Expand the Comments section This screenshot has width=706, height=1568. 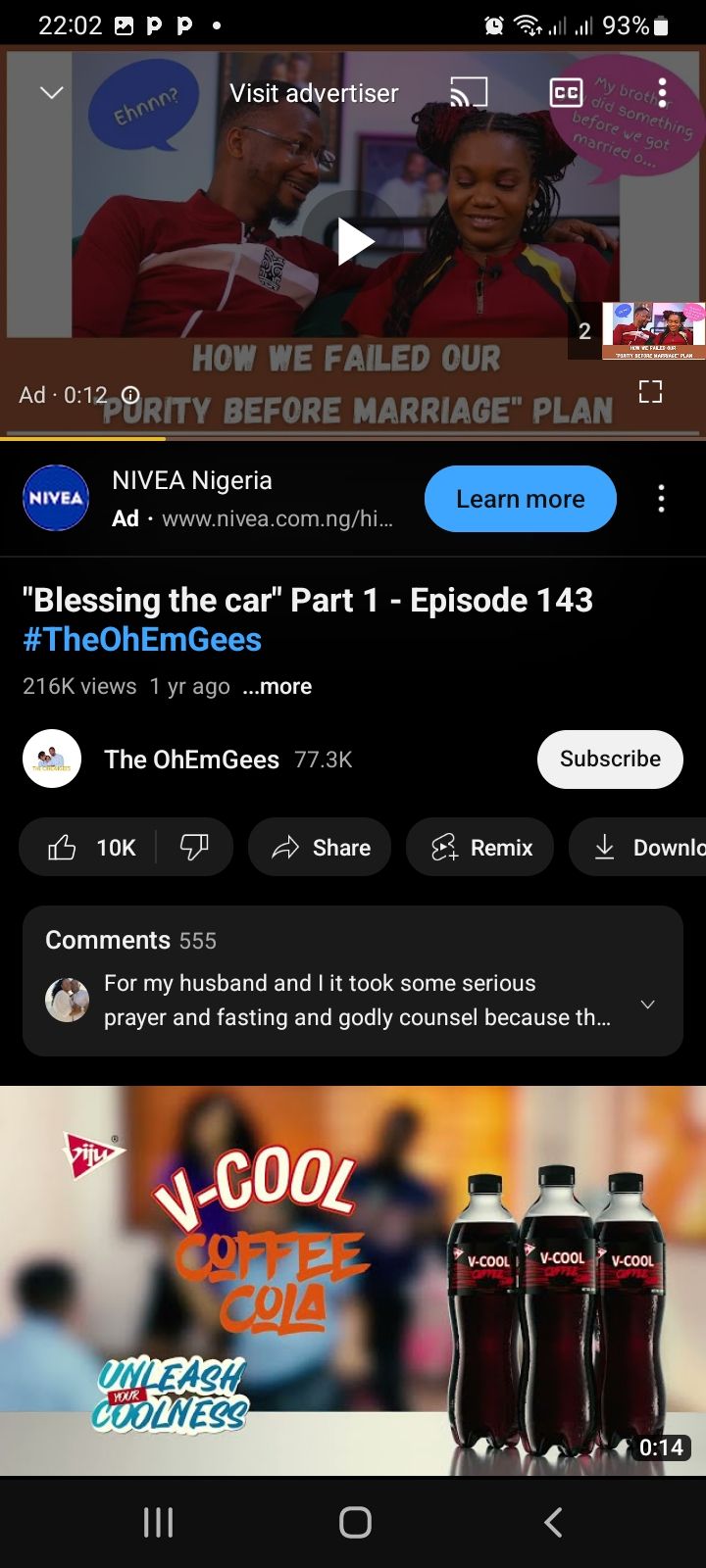(353, 981)
